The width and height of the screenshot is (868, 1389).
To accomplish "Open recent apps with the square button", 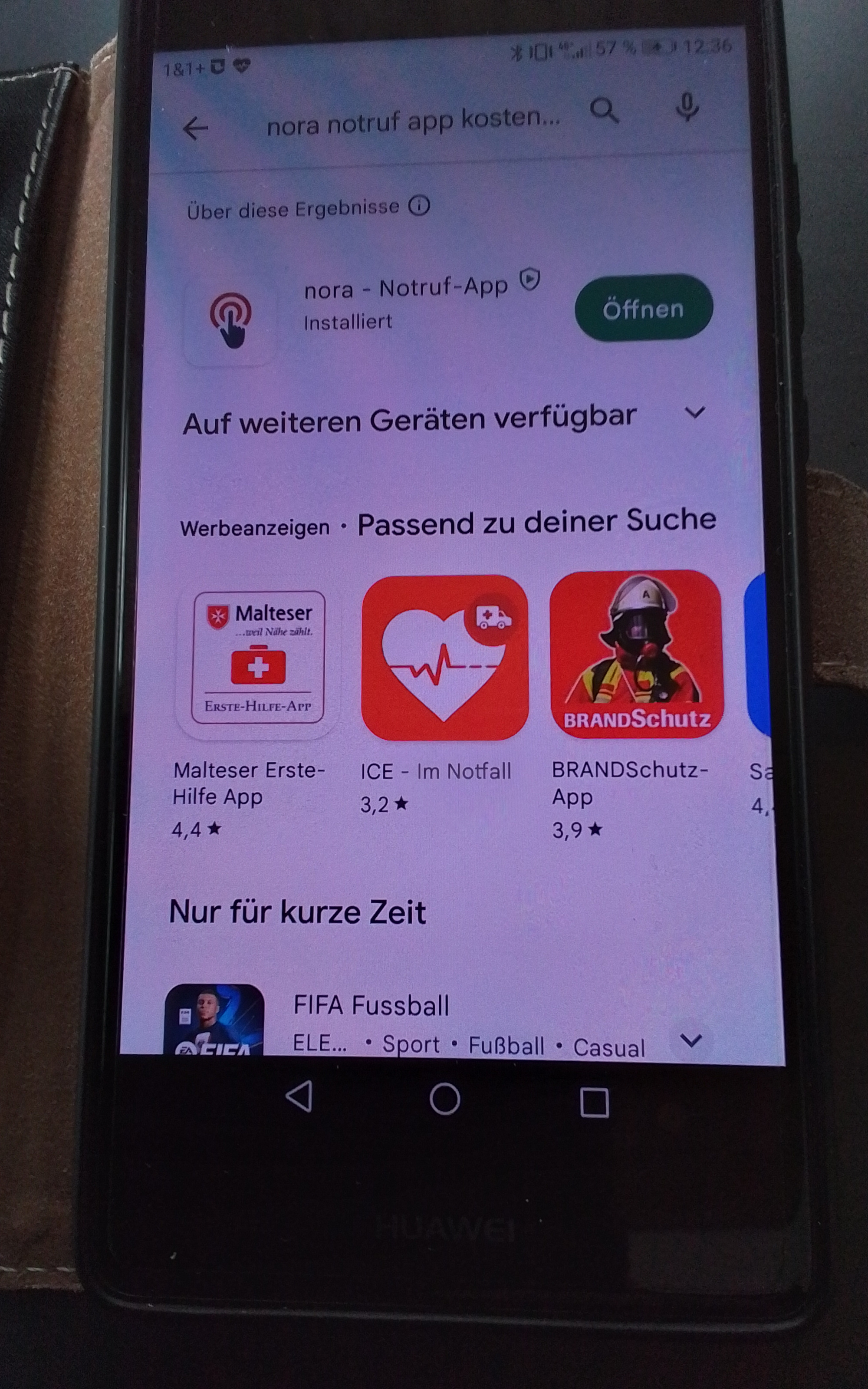I will click(x=594, y=1102).
